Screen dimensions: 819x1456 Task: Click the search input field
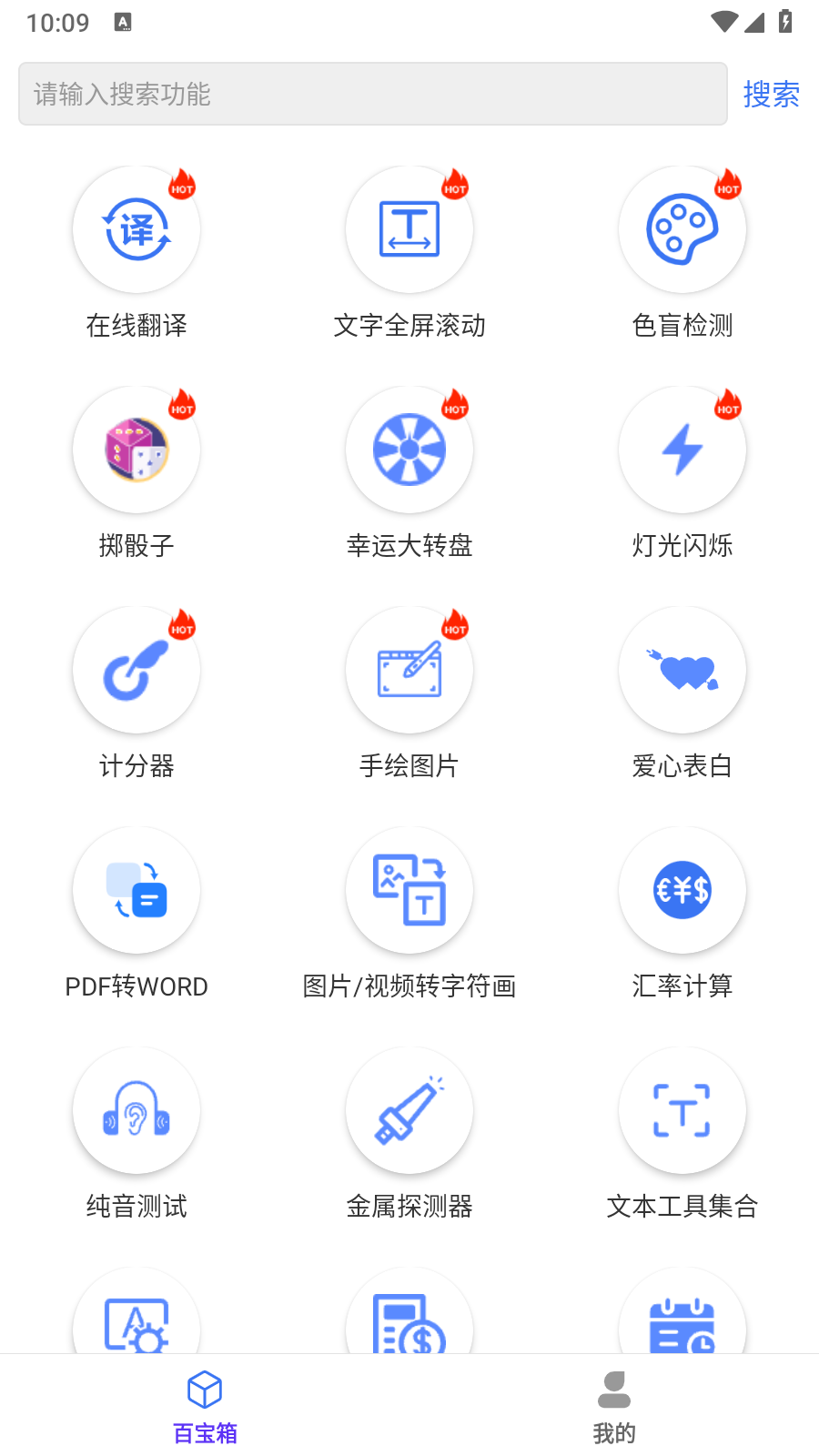tap(373, 94)
